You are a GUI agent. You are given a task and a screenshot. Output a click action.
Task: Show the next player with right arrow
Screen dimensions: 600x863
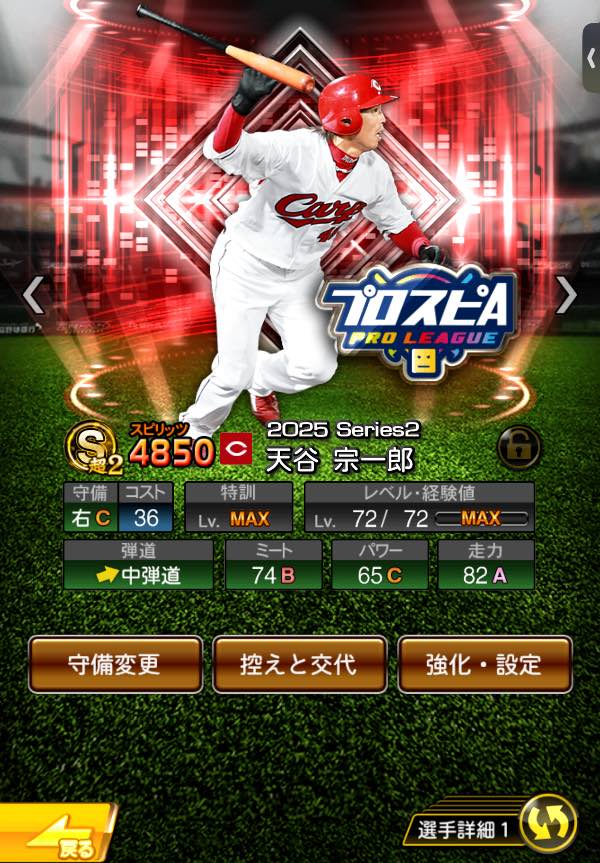pyautogui.click(x=567, y=294)
